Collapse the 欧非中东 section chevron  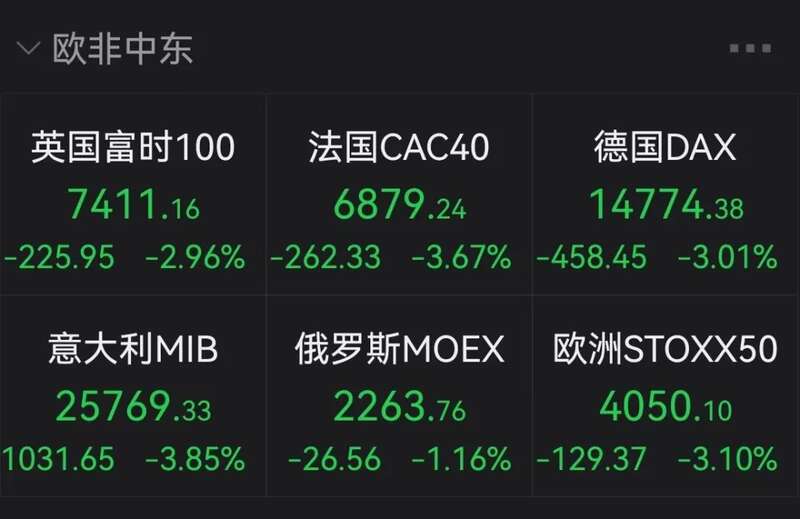click(x=29, y=48)
